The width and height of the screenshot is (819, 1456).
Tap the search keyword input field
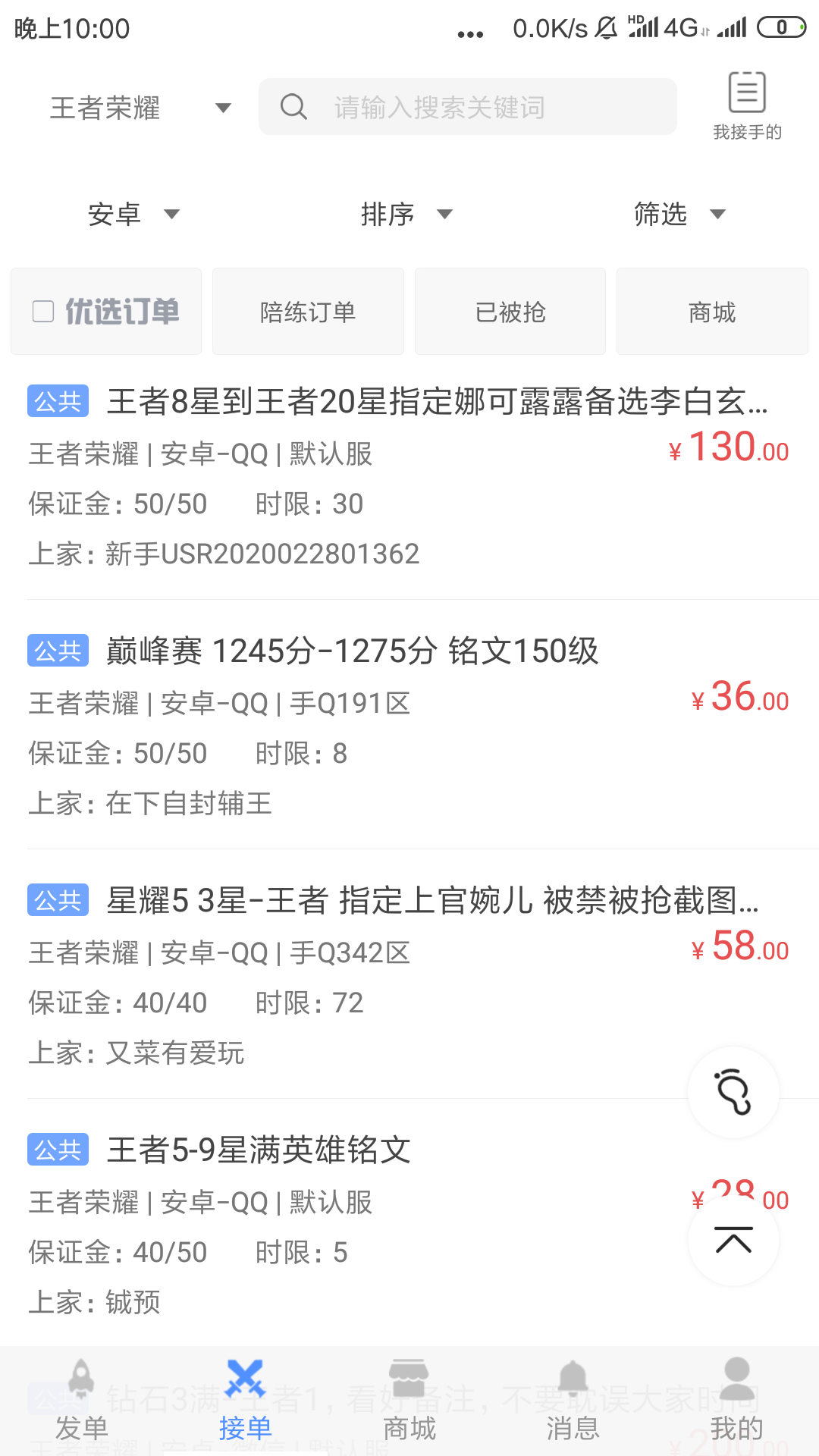pyautogui.click(x=467, y=107)
